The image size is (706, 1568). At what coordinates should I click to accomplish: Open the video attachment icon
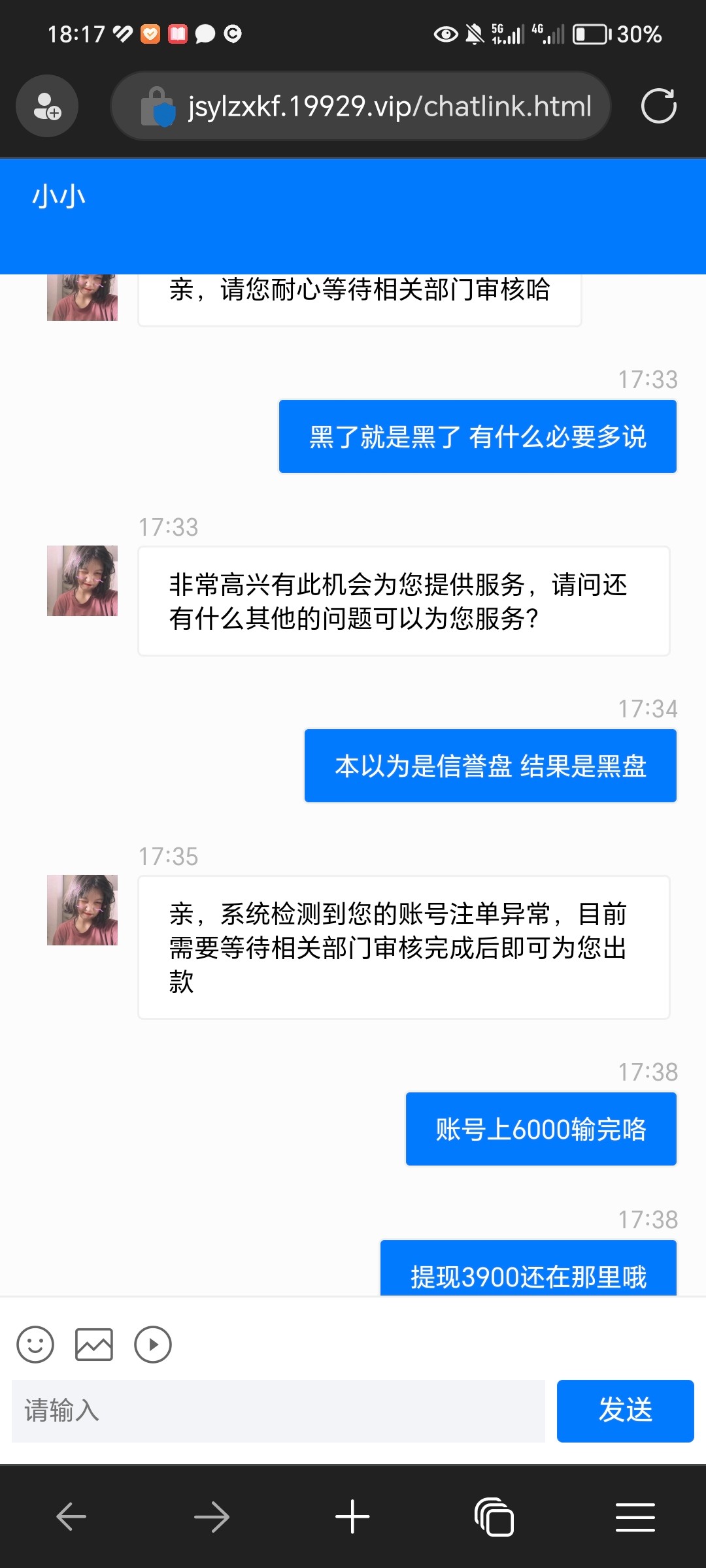point(152,1345)
